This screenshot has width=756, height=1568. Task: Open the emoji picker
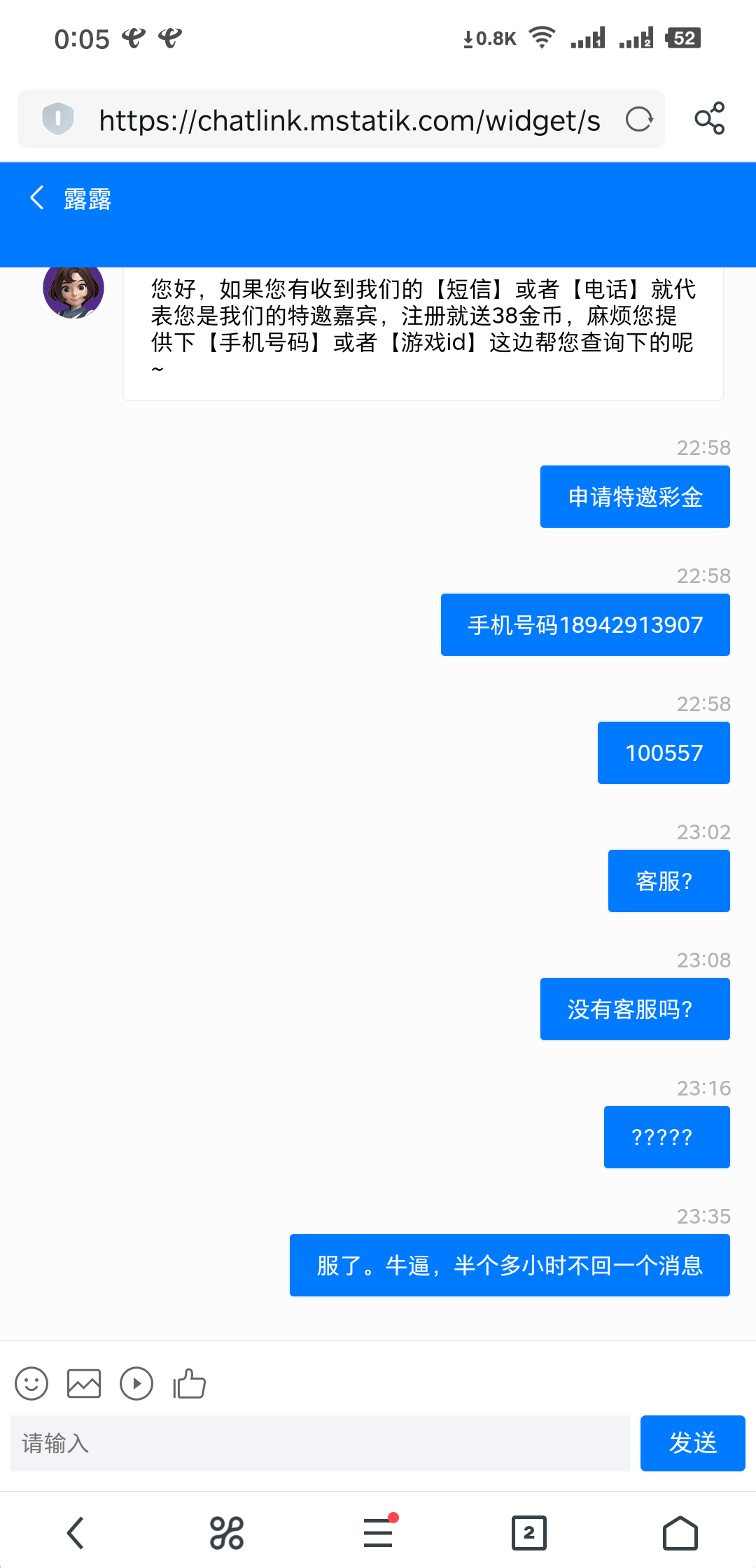coord(31,1383)
